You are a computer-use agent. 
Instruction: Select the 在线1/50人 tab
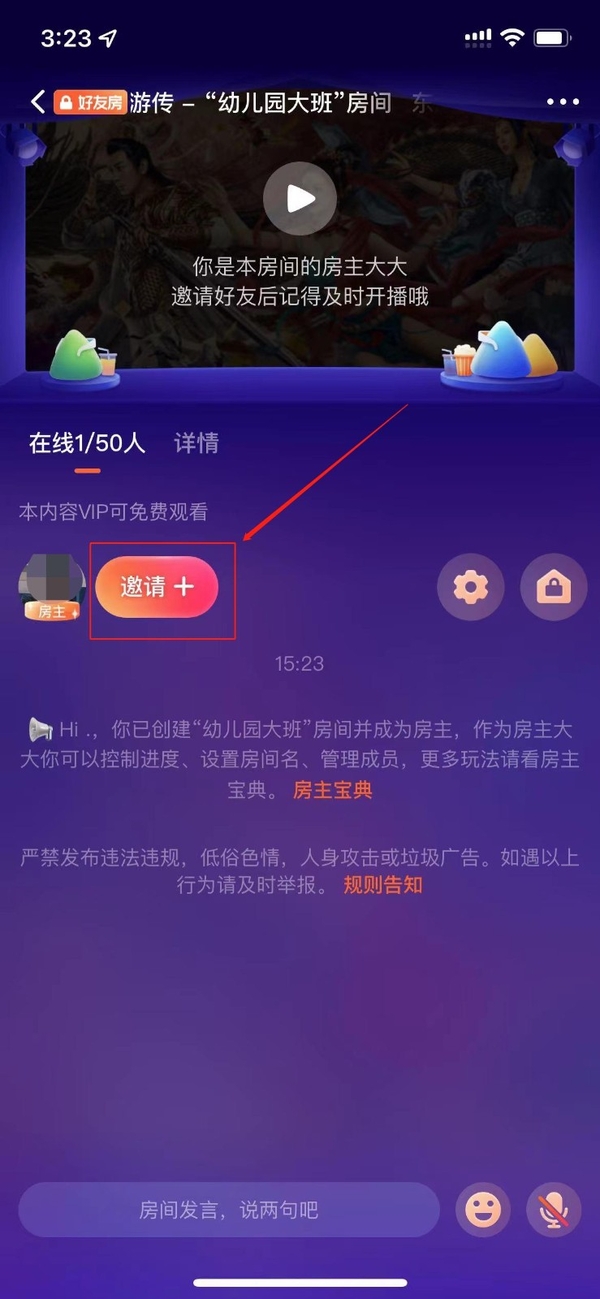point(87,443)
